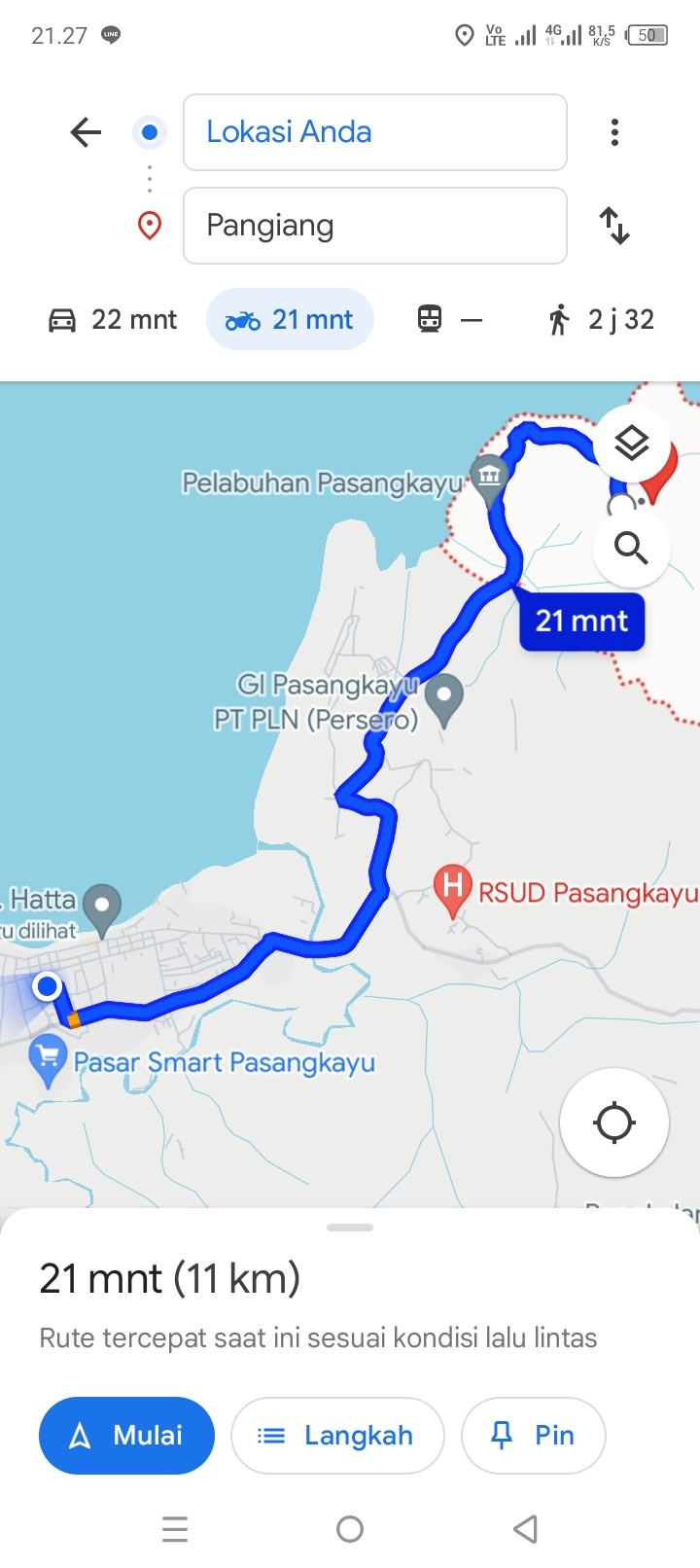This screenshot has height=1568, width=700.
Task: Switch to the car route 22 mnt
Action: [113, 319]
